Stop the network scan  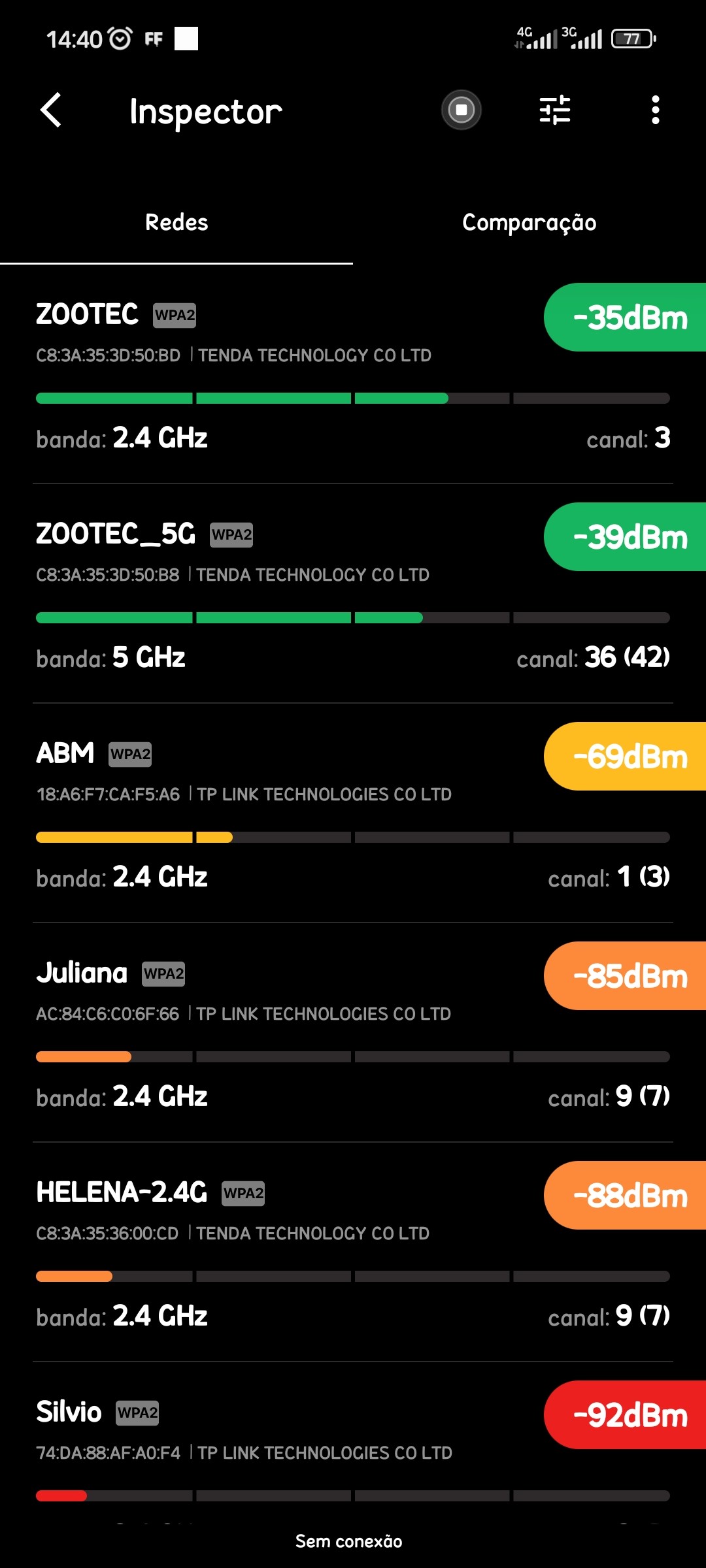pos(461,110)
